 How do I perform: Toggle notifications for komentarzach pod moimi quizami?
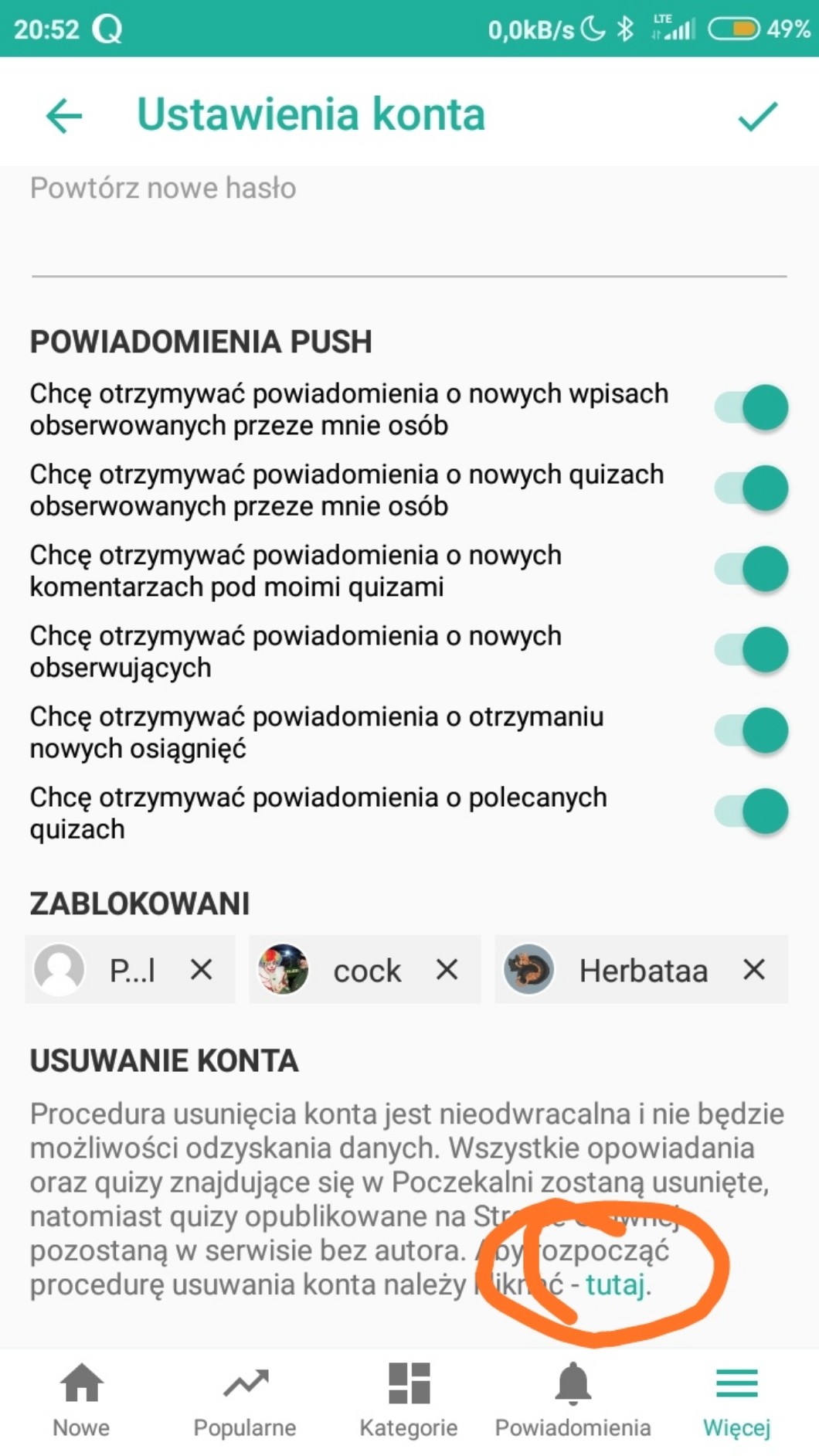coord(751,569)
